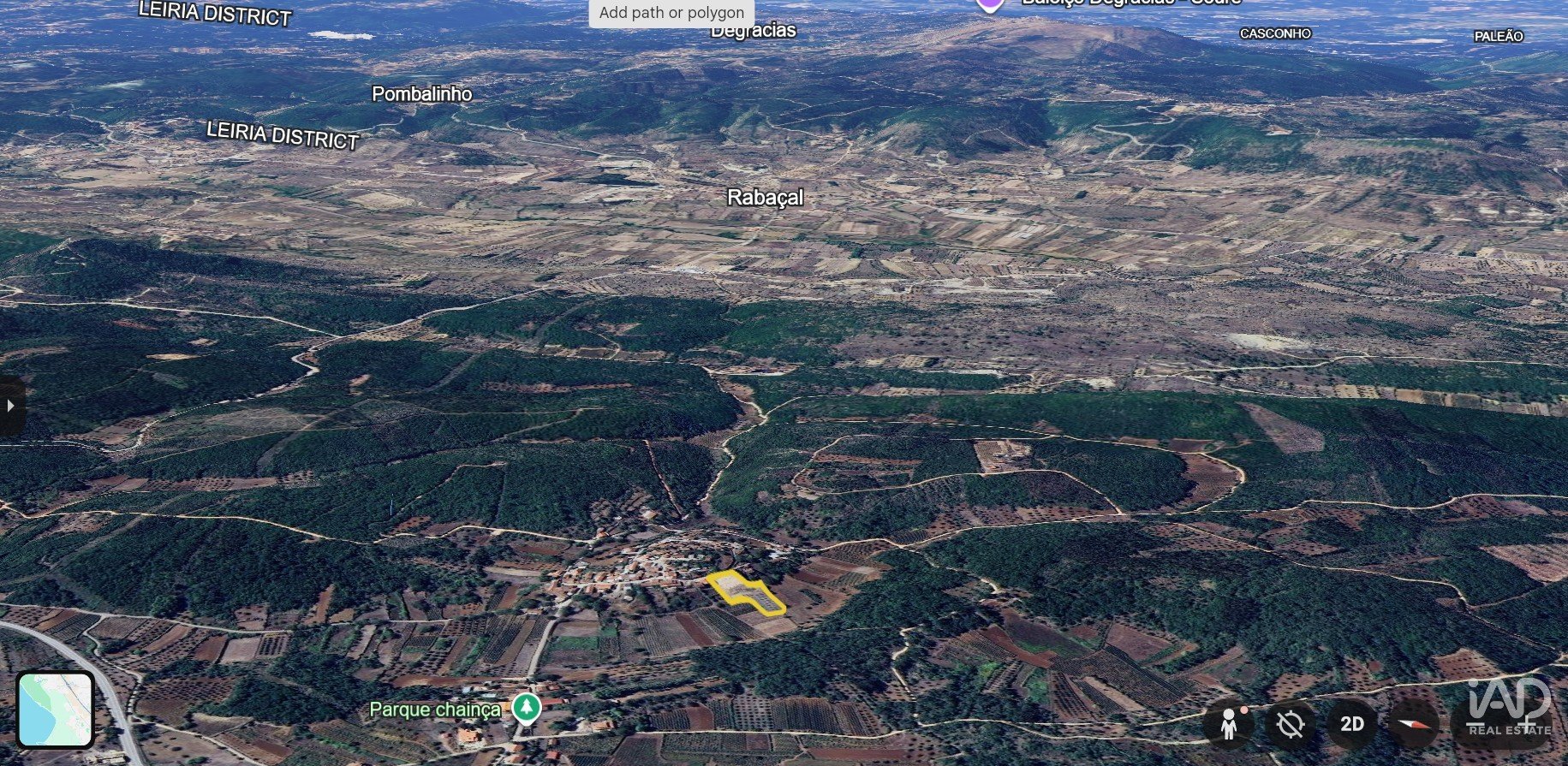1568x766 pixels.
Task: Tap the my location crosshair button
Action: [x=1290, y=724]
